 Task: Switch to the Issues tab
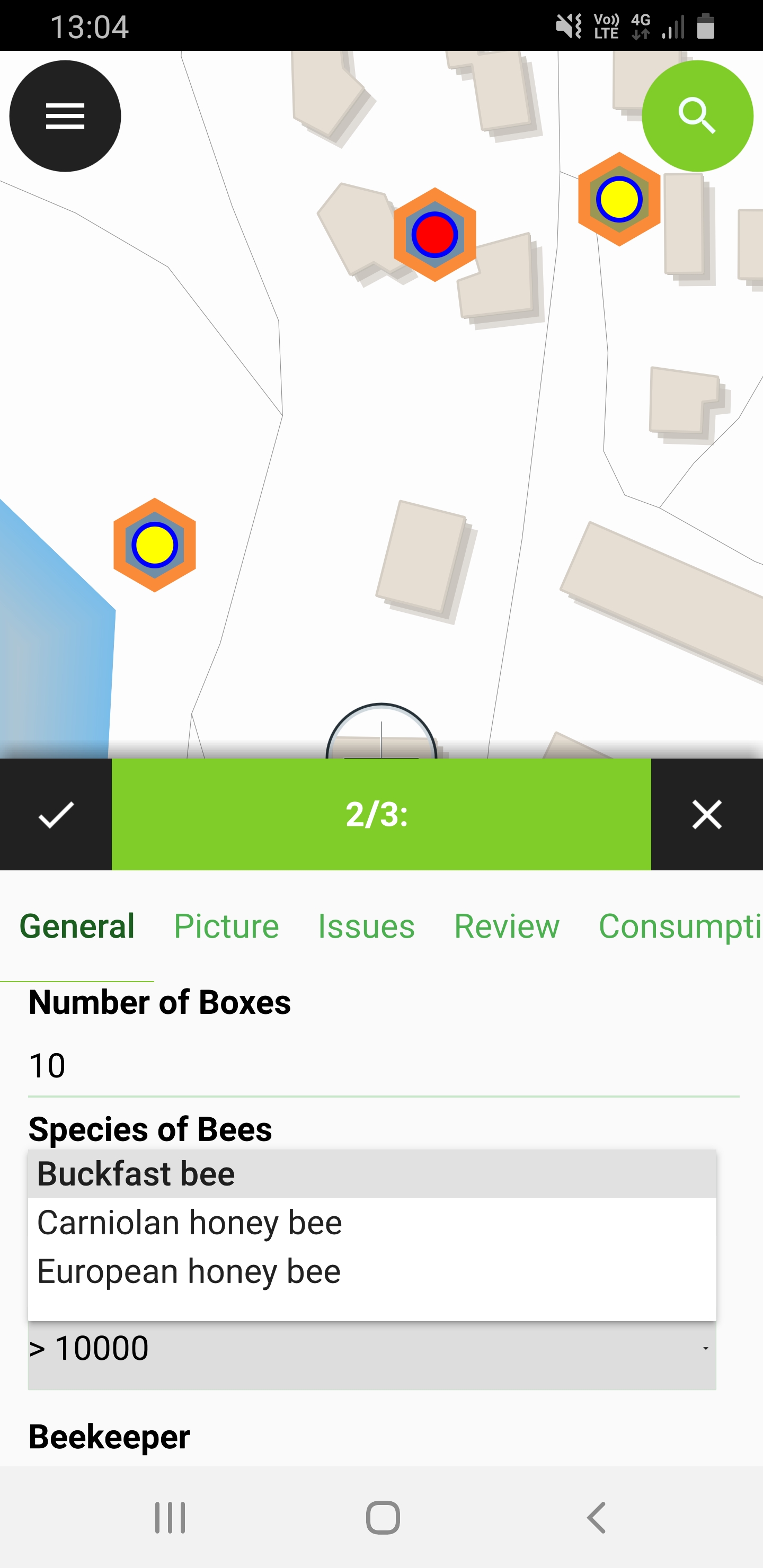366,926
